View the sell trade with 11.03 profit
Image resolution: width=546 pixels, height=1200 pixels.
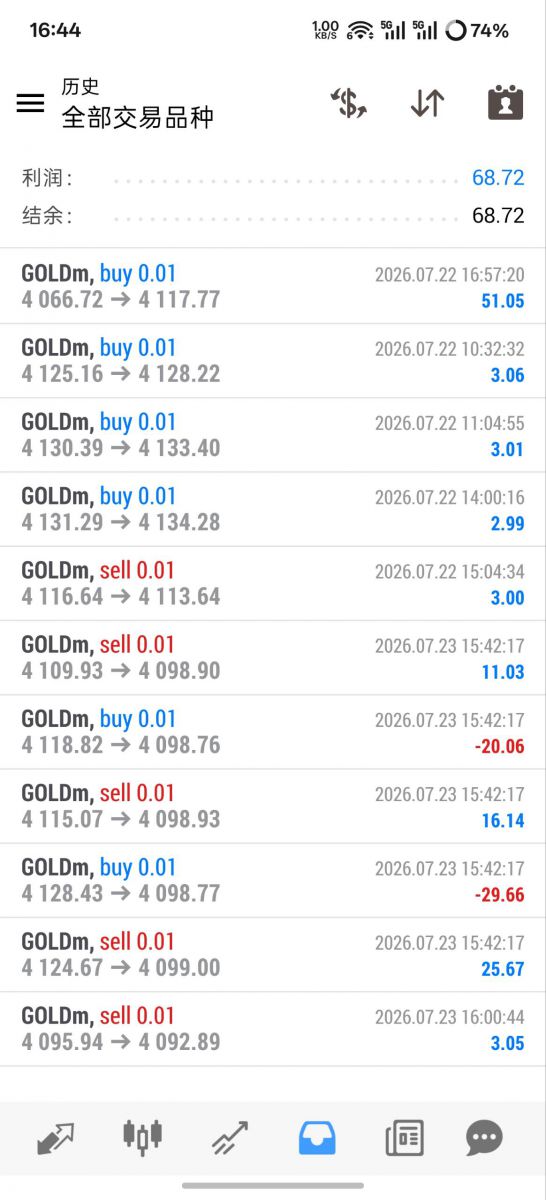(273, 658)
